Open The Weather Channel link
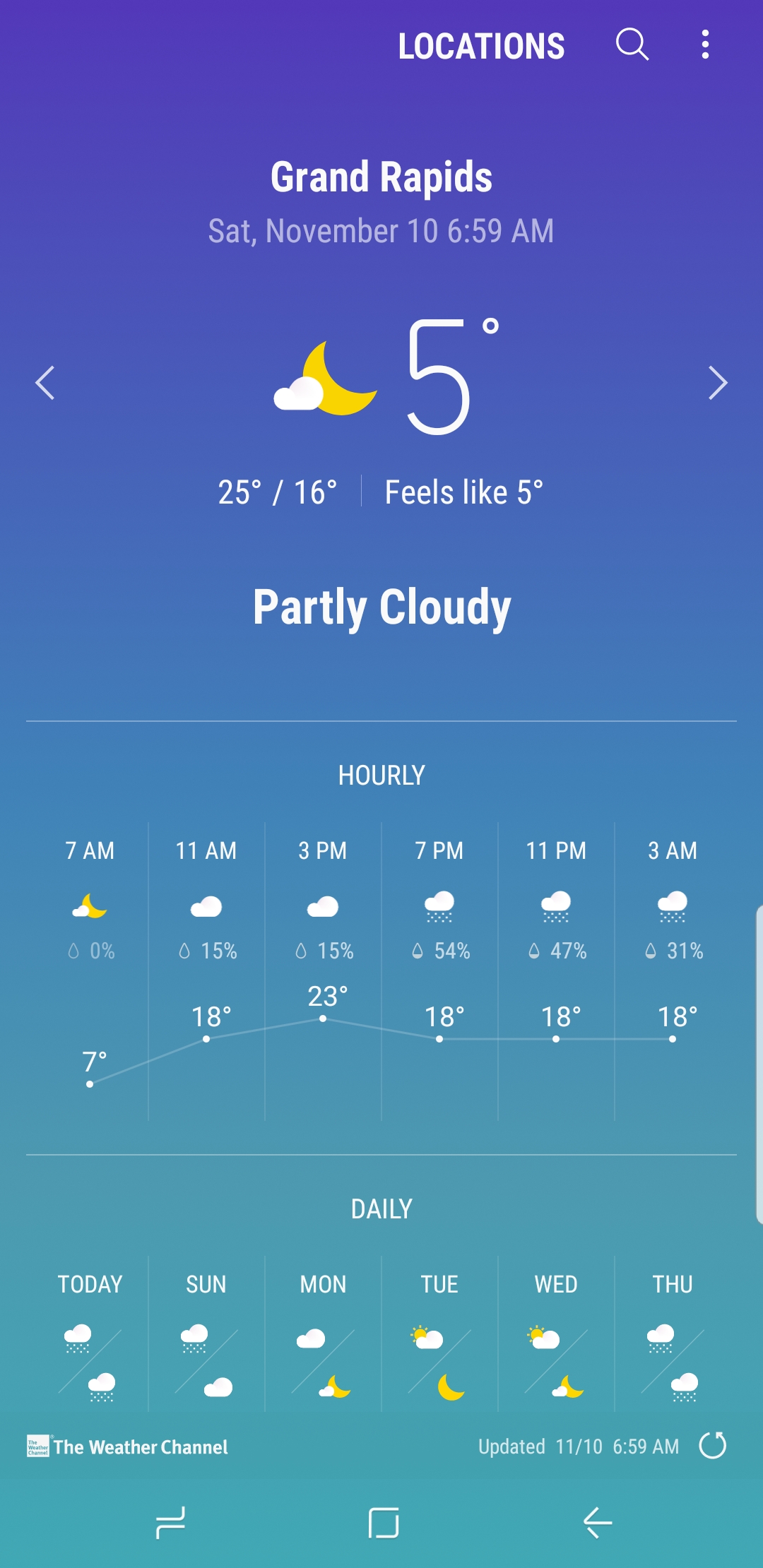 coord(127,1447)
